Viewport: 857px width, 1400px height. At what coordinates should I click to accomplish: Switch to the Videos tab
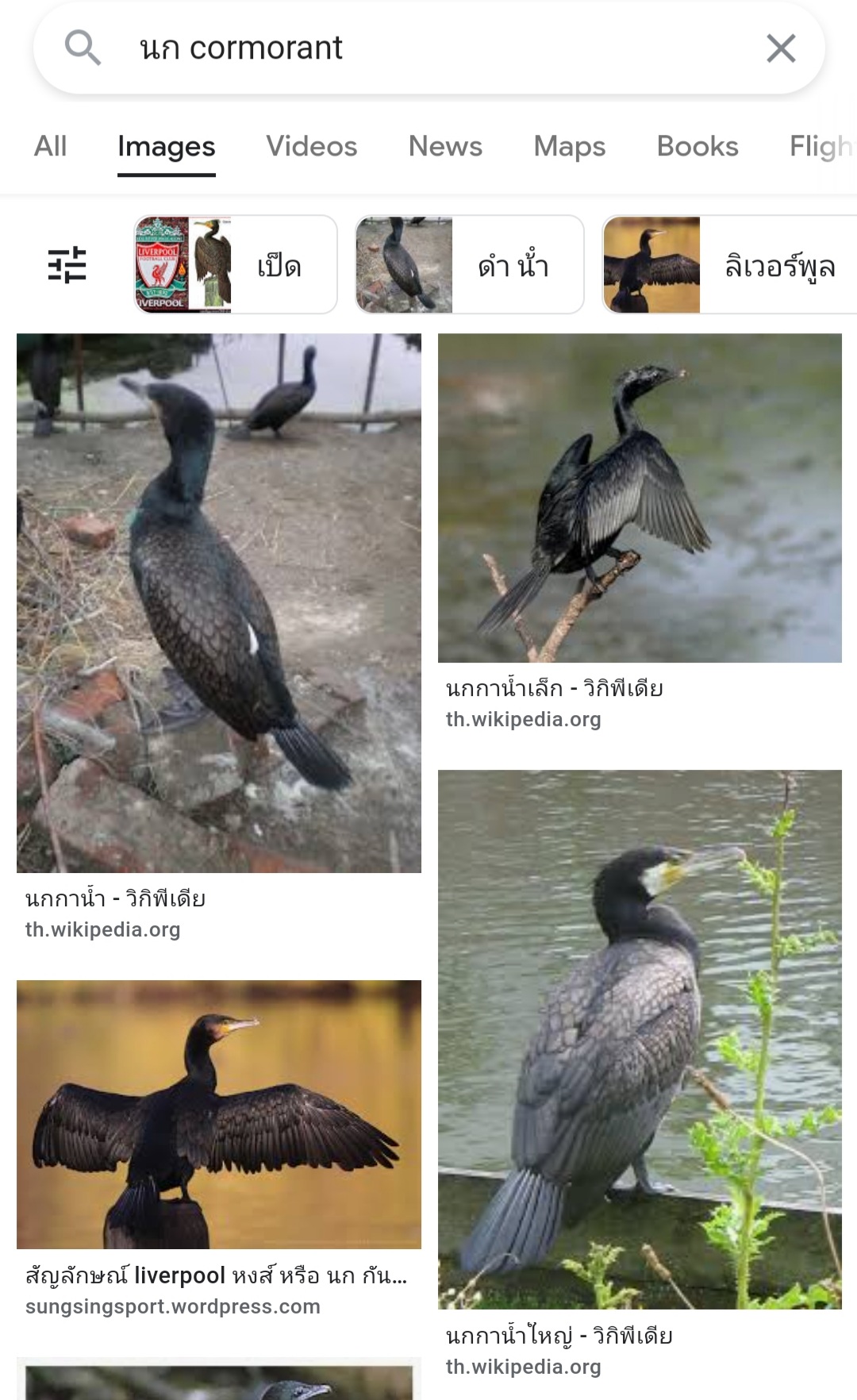point(311,146)
